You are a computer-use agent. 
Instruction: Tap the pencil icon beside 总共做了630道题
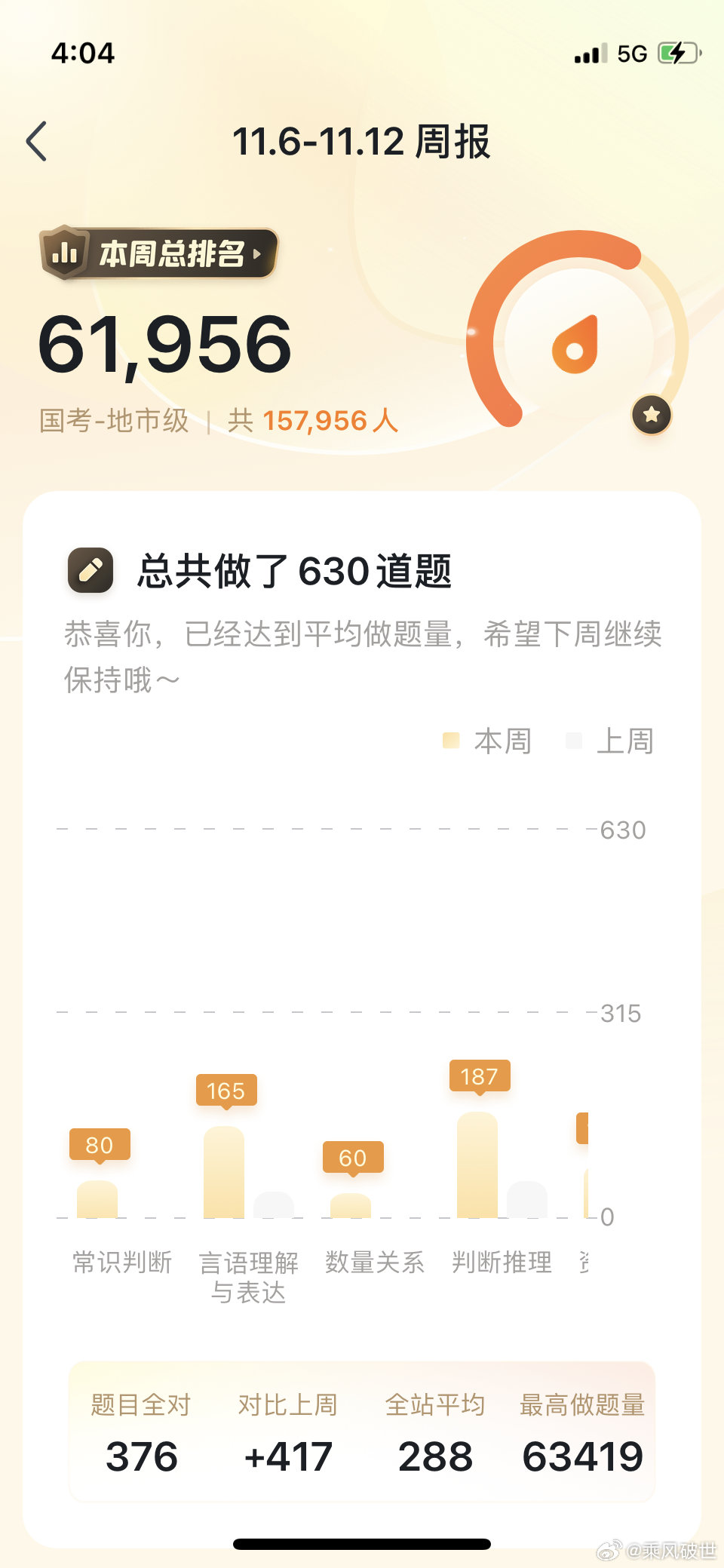tap(90, 571)
